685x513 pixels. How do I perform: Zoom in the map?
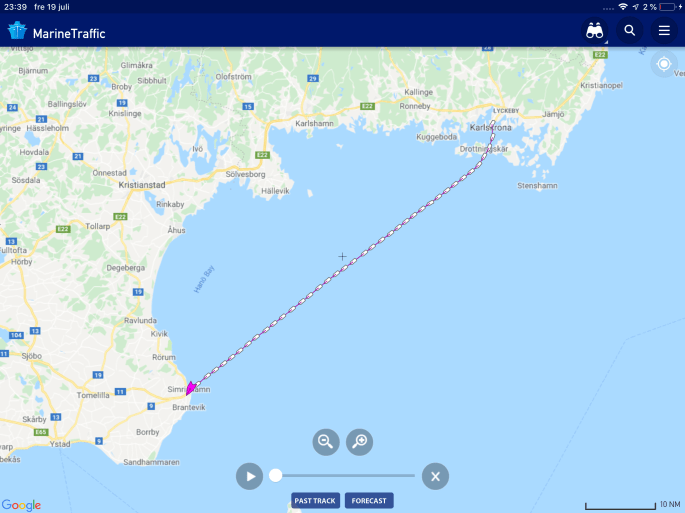click(x=359, y=442)
